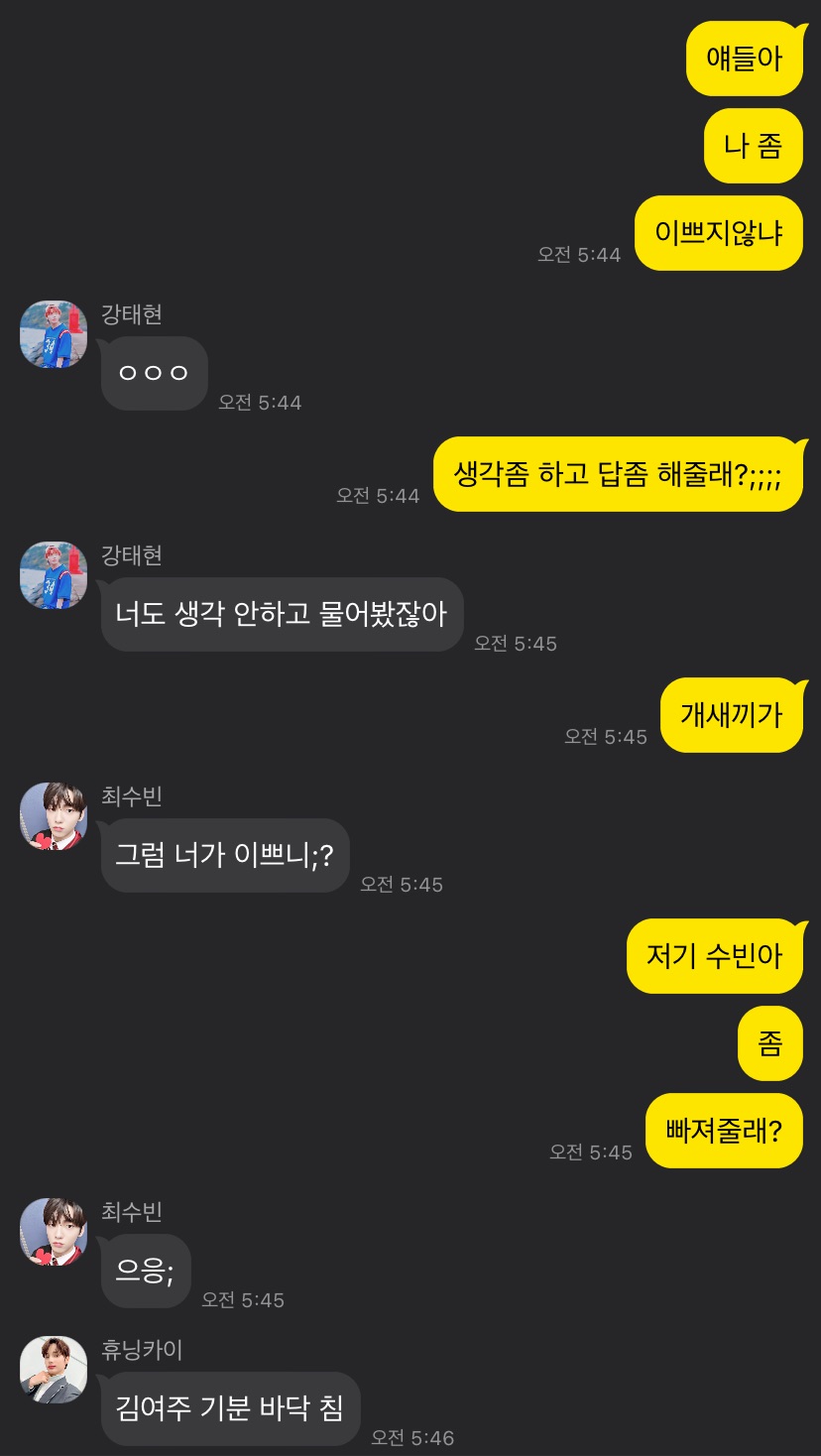This screenshot has width=821, height=1456.
Task: Tap 강태현's avatar next to "너도 생각 안하고 물어봤잖아"
Action: click(x=54, y=575)
